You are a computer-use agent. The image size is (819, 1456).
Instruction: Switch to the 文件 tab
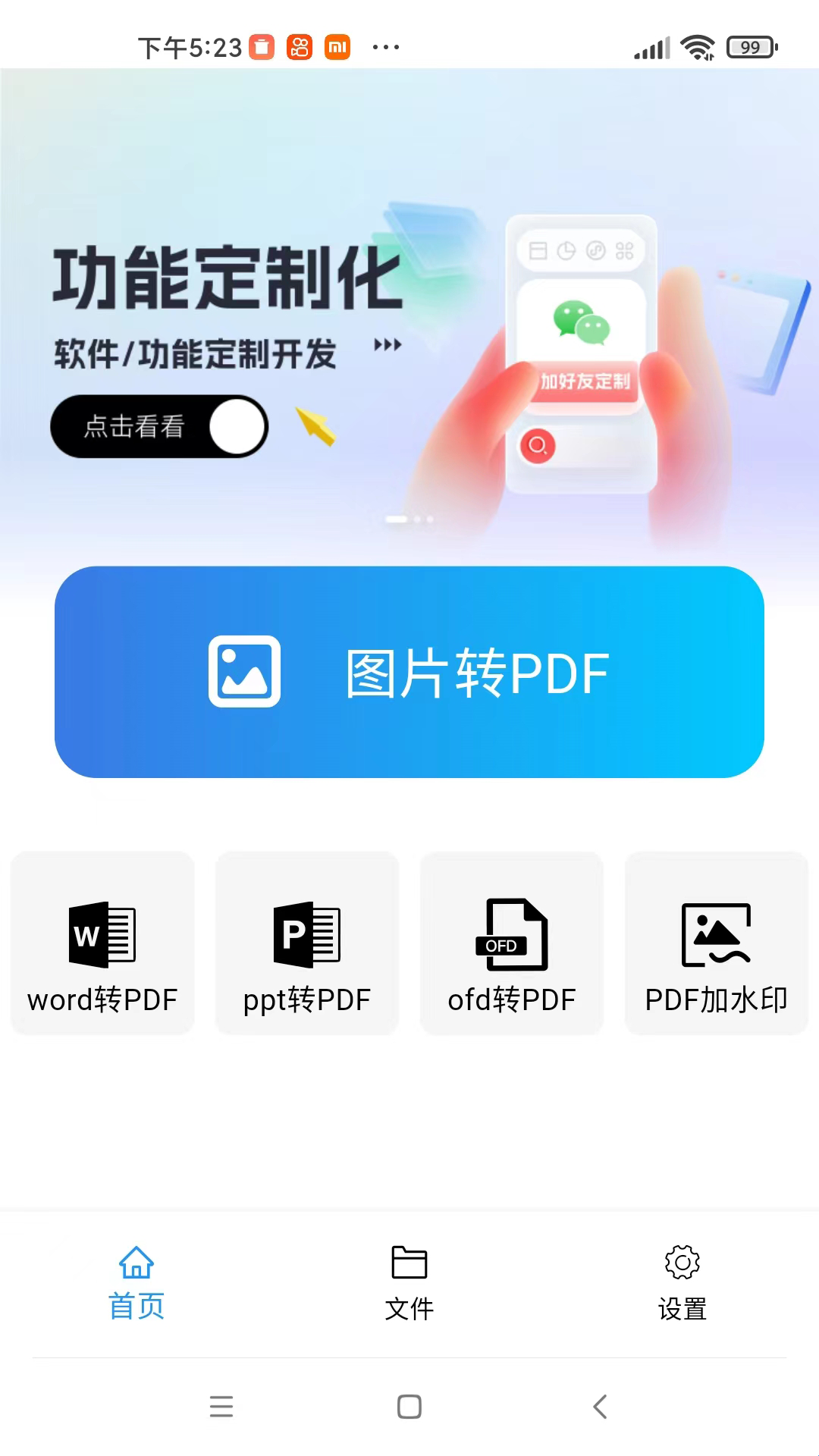(409, 1283)
